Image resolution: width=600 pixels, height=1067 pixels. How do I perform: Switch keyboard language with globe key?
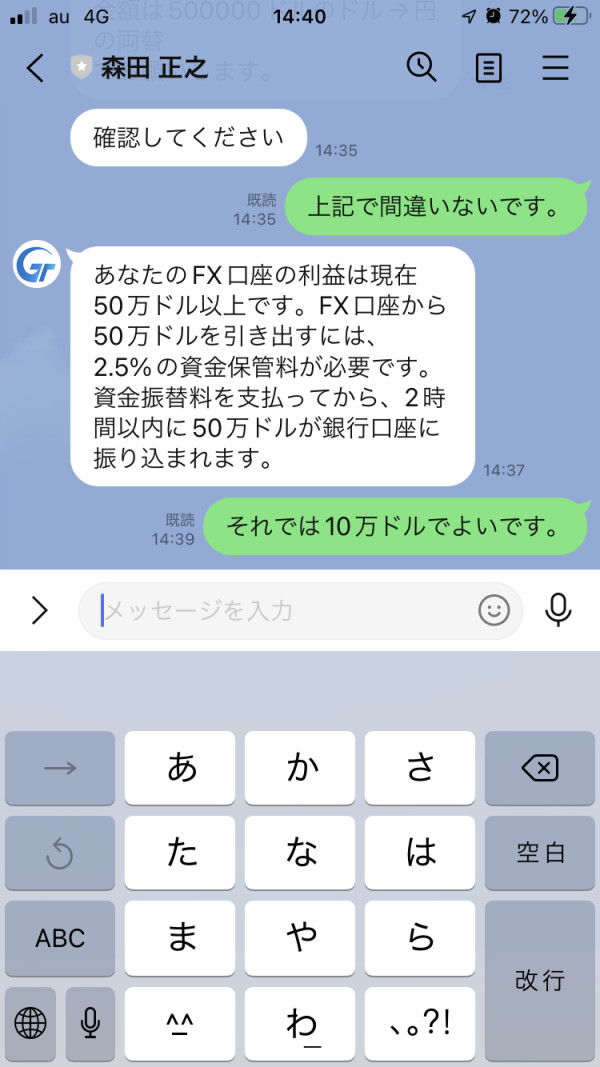tap(31, 1023)
